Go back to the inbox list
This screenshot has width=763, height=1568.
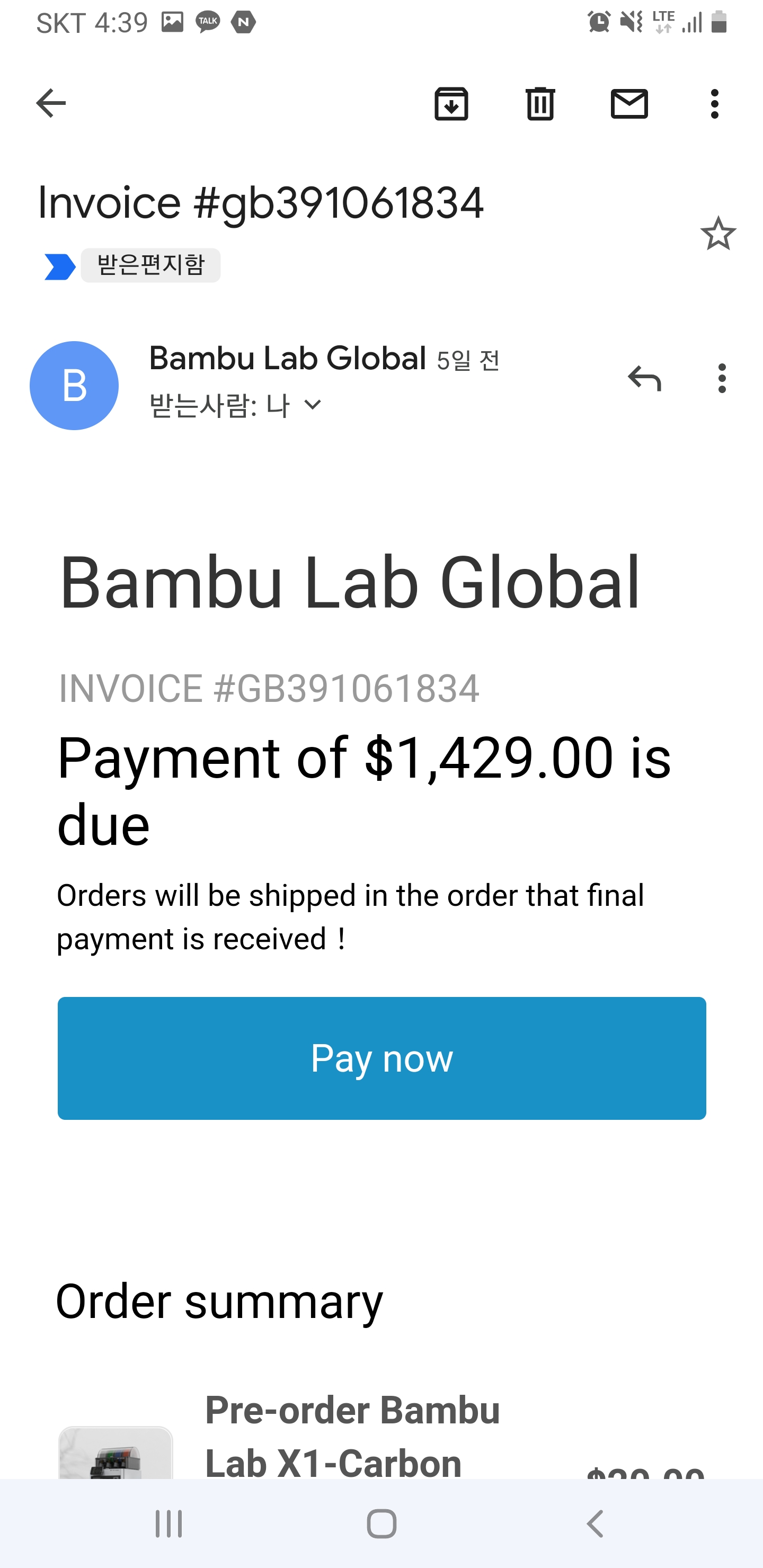(51, 103)
